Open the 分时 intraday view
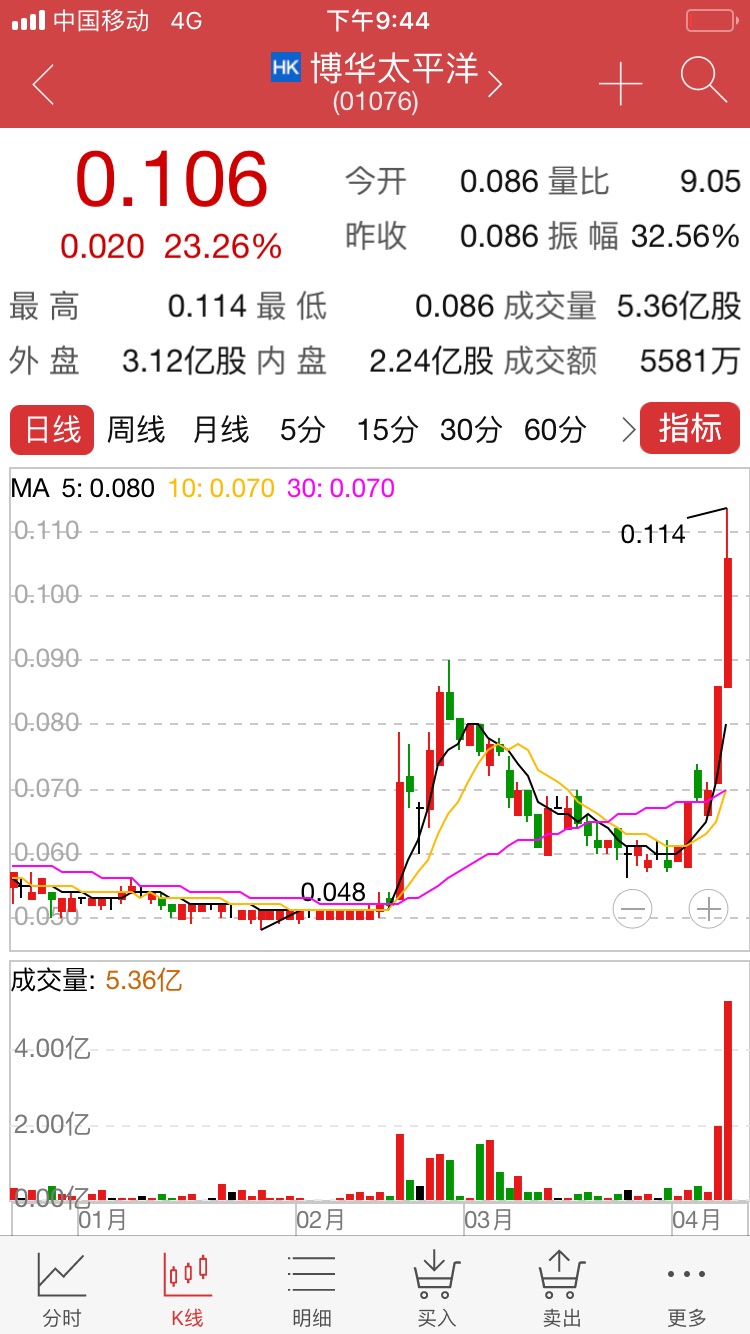This screenshot has height=1334, width=750. click(x=62, y=1289)
